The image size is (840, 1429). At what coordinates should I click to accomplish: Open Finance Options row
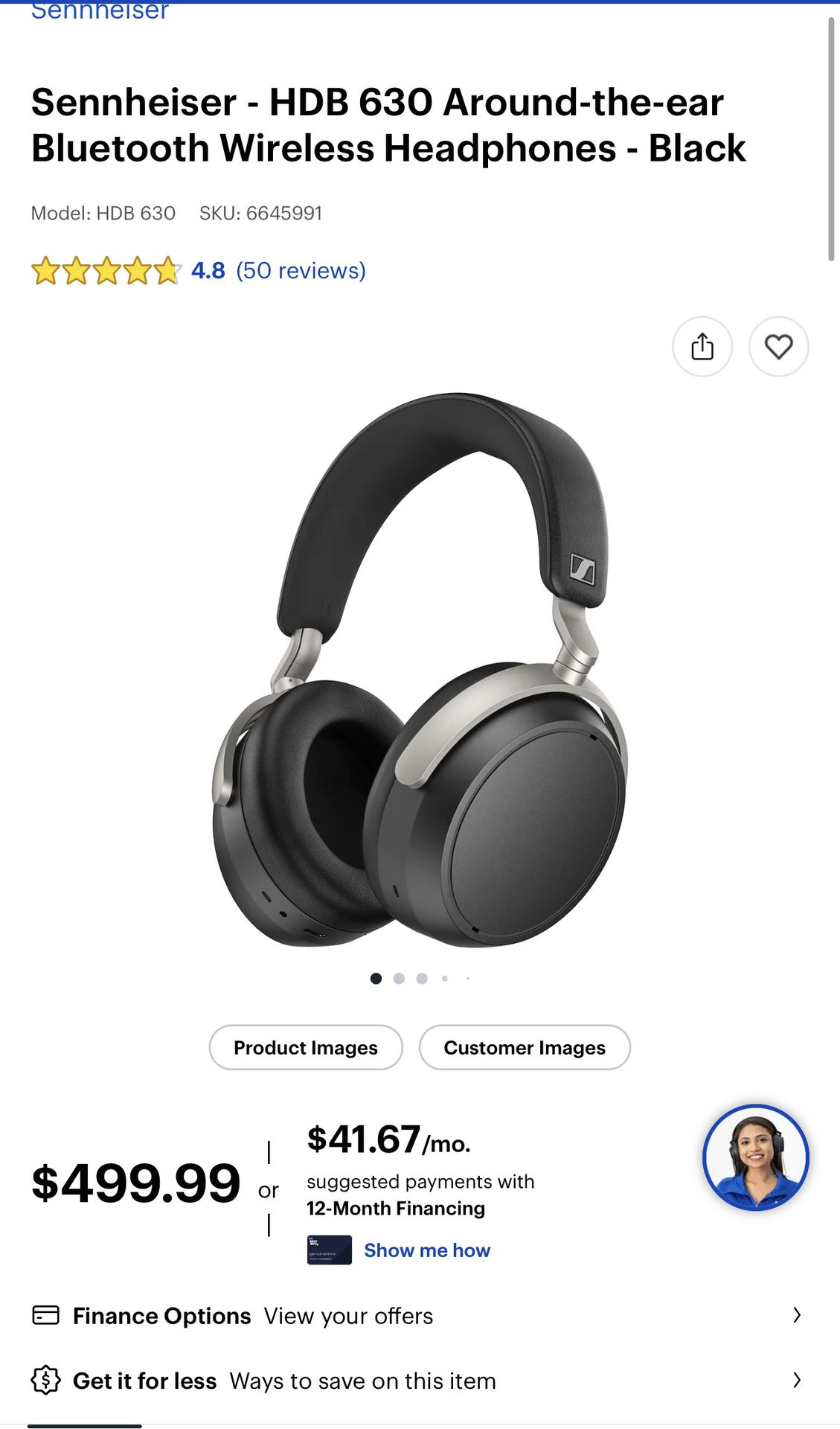click(x=417, y=1316)
